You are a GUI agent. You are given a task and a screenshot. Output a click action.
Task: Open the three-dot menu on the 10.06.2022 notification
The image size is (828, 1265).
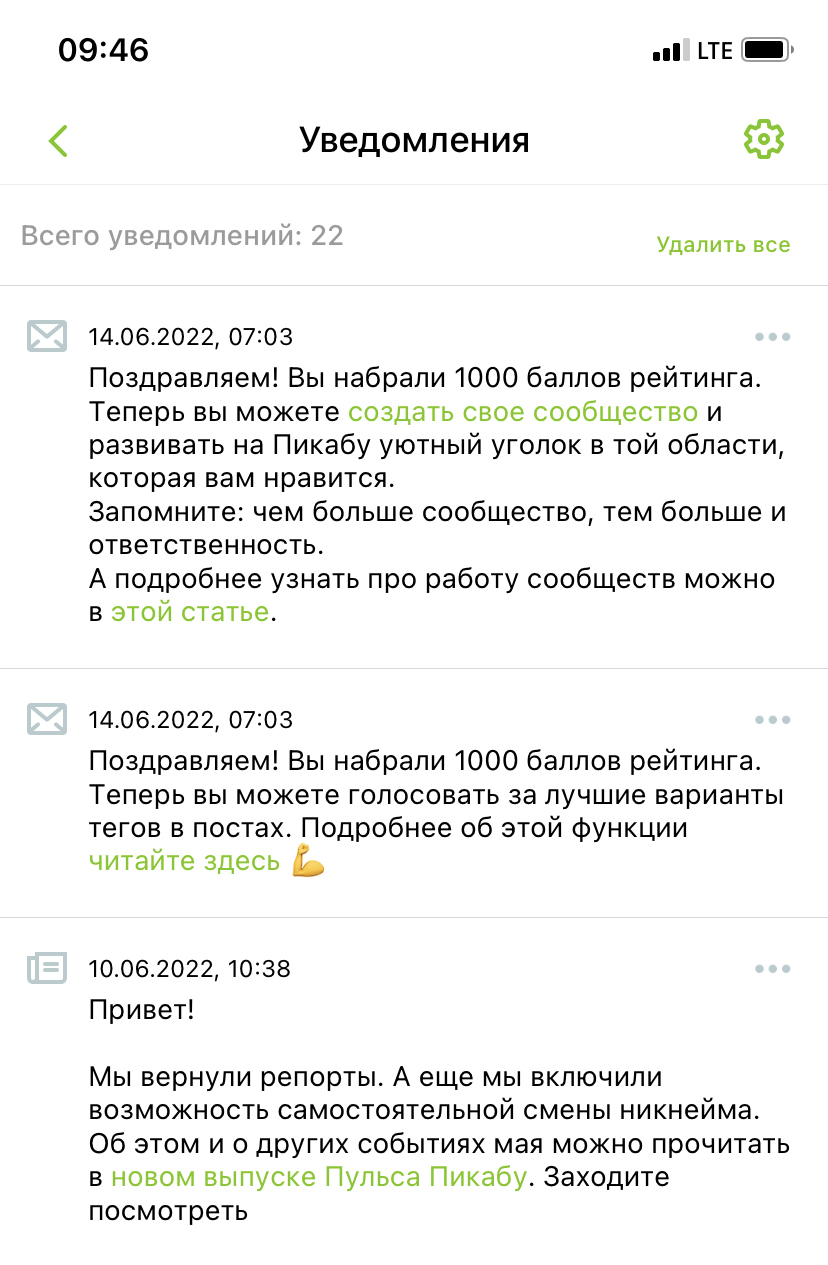click(773, 969)
